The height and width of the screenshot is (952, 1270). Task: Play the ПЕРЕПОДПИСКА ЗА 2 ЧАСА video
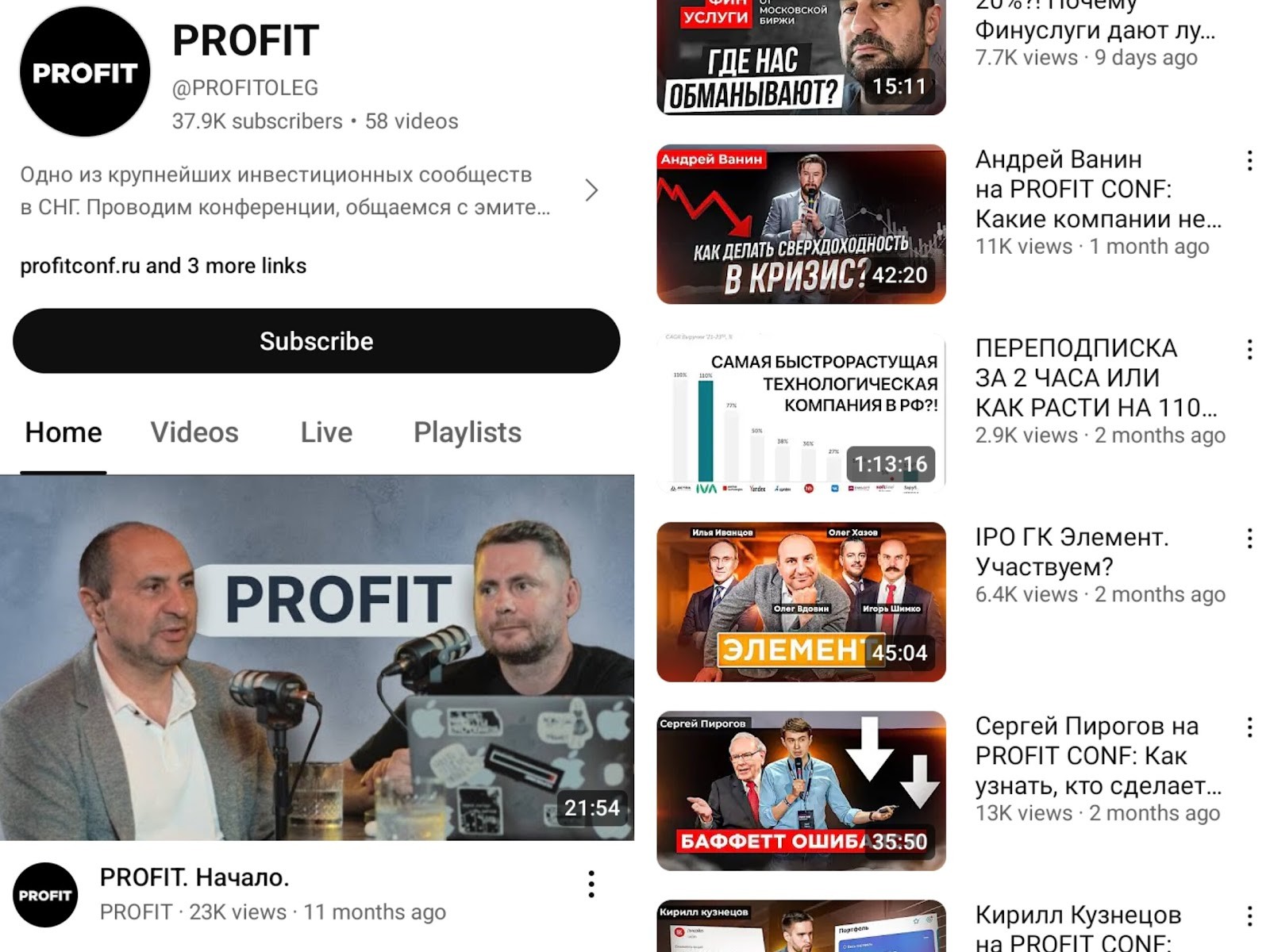pos(801,413)
